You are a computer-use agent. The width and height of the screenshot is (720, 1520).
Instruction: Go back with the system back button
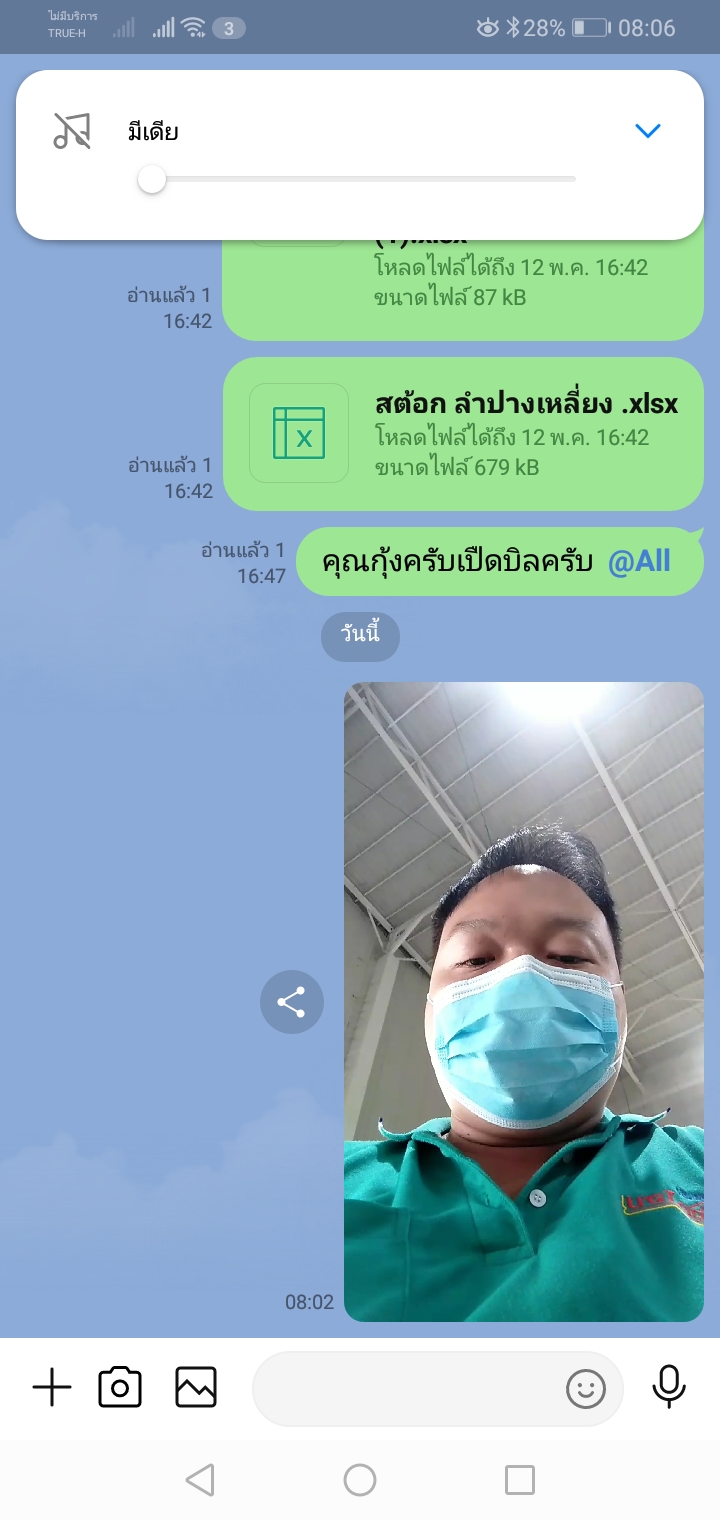pos(200,1480)
